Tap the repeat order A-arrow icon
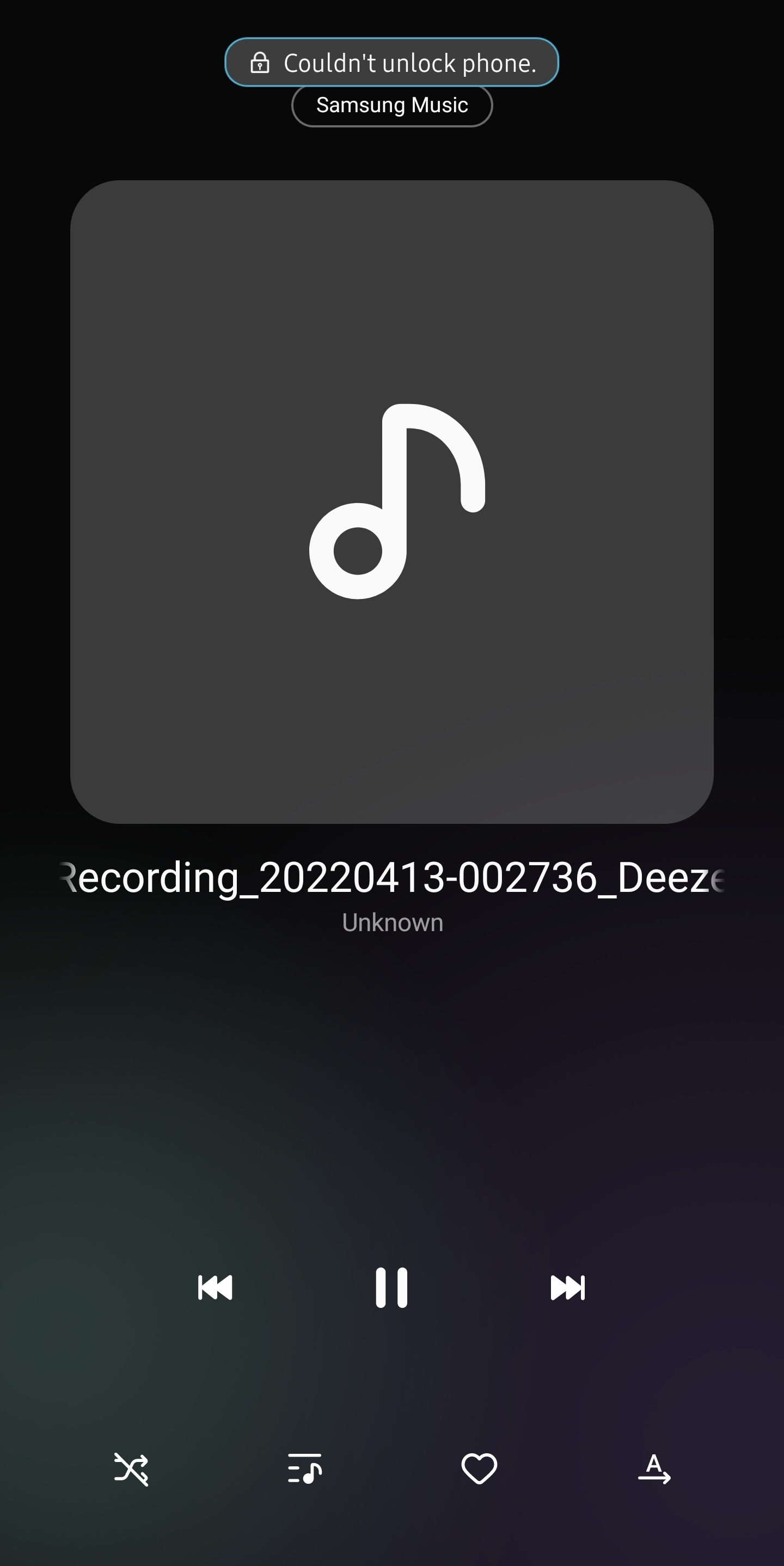Viewport: 784px width, 1566px height. 654,1469
